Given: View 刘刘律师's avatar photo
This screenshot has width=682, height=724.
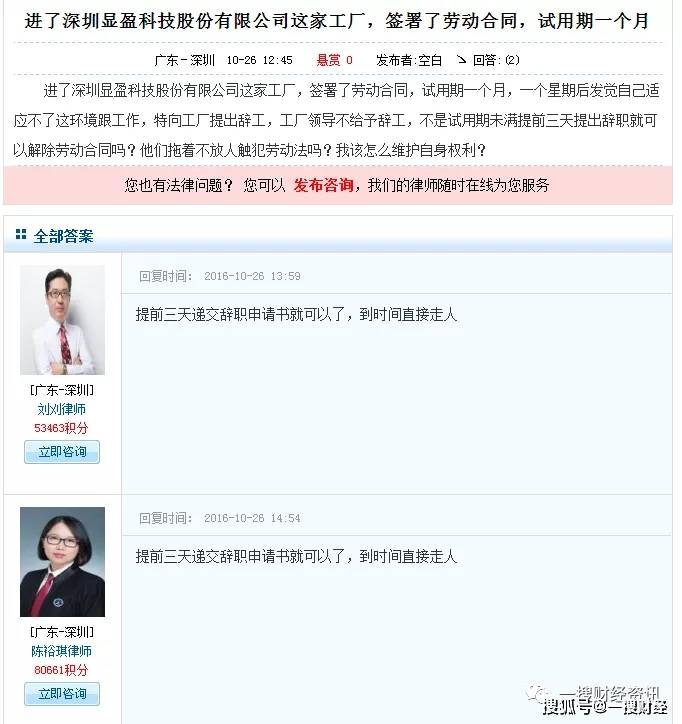Looking at the screenshot, I should tap(62, 320).
